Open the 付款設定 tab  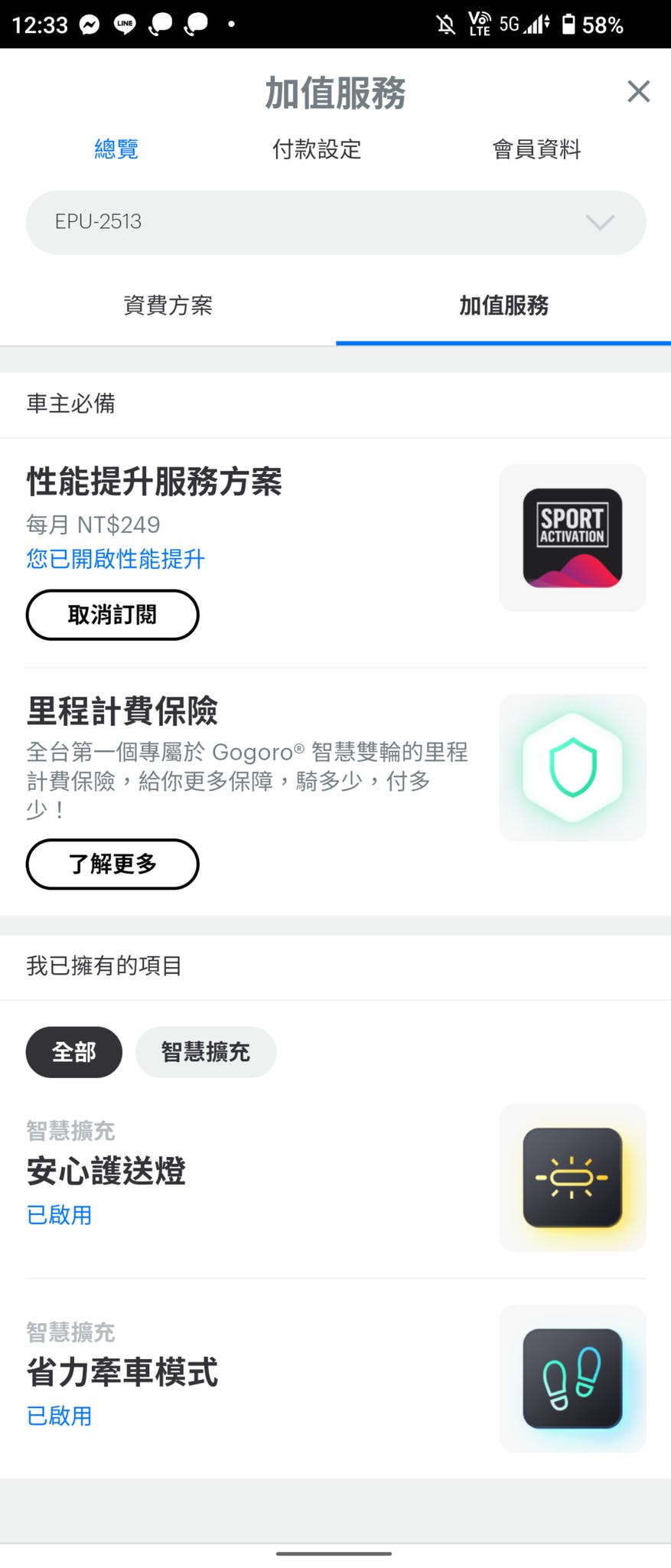click(317, 149)
